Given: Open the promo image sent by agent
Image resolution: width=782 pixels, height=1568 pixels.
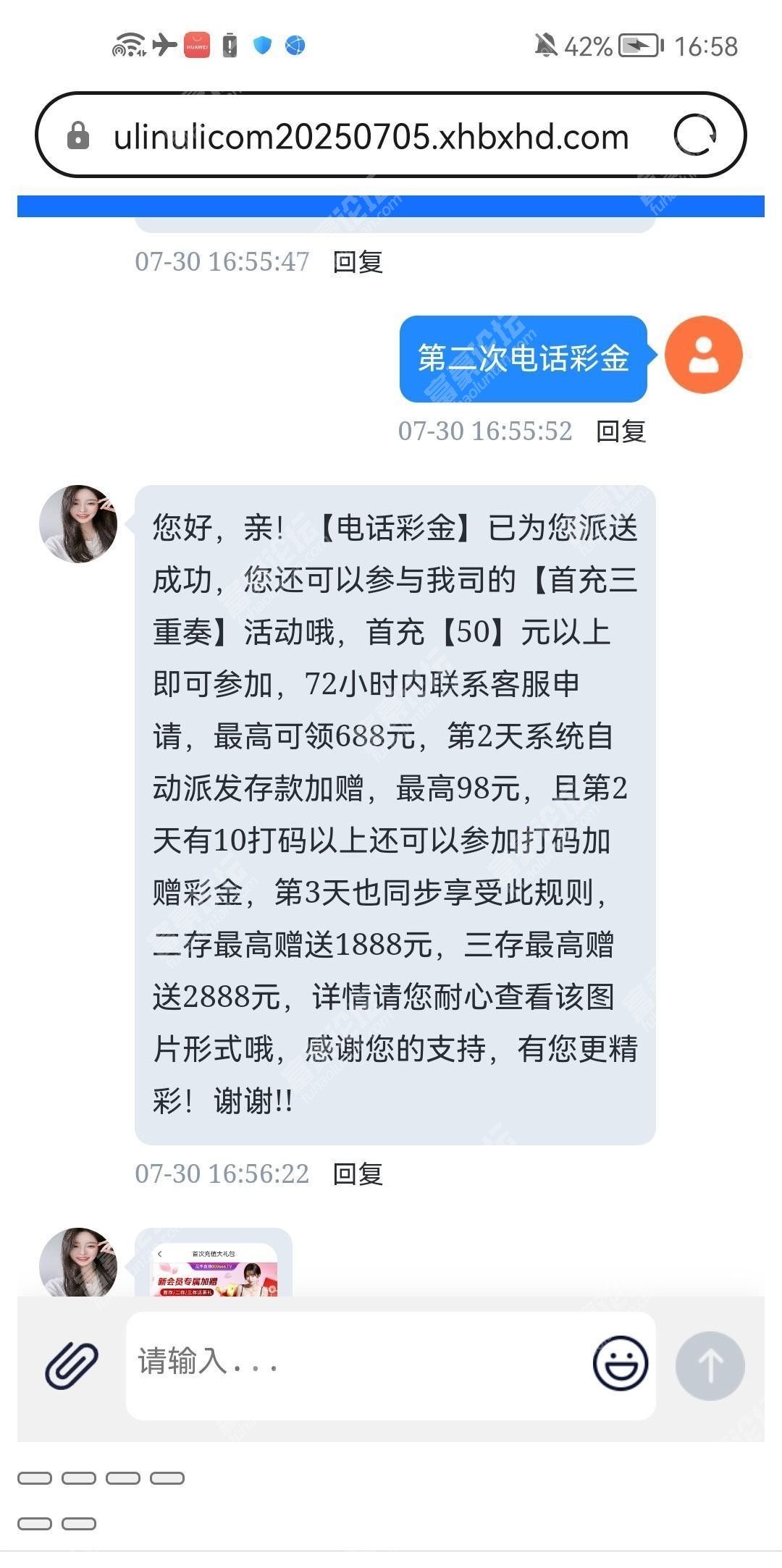Looking at the screenshot, I should coord(214,1270).
